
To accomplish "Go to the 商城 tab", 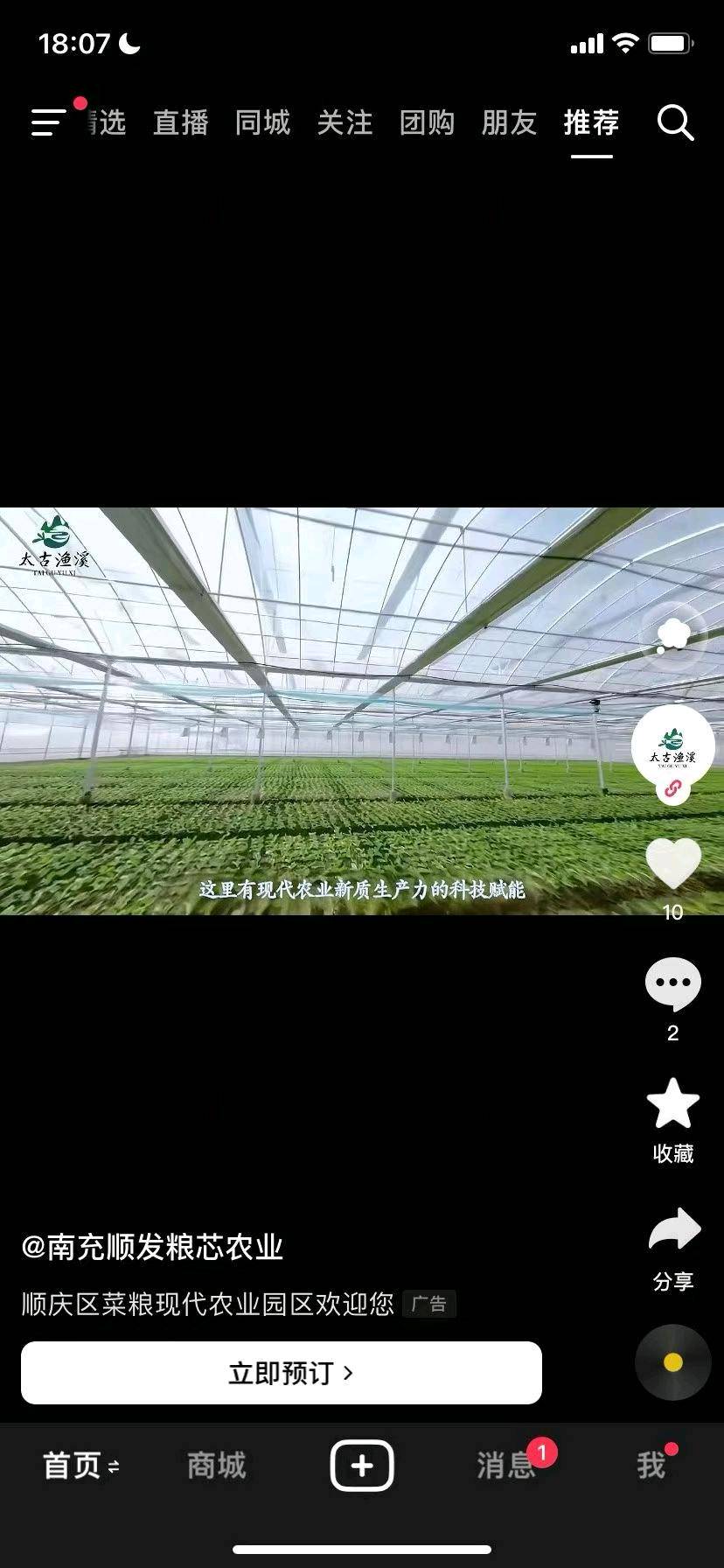I will pyautogui.click(x=216, y=1465).
